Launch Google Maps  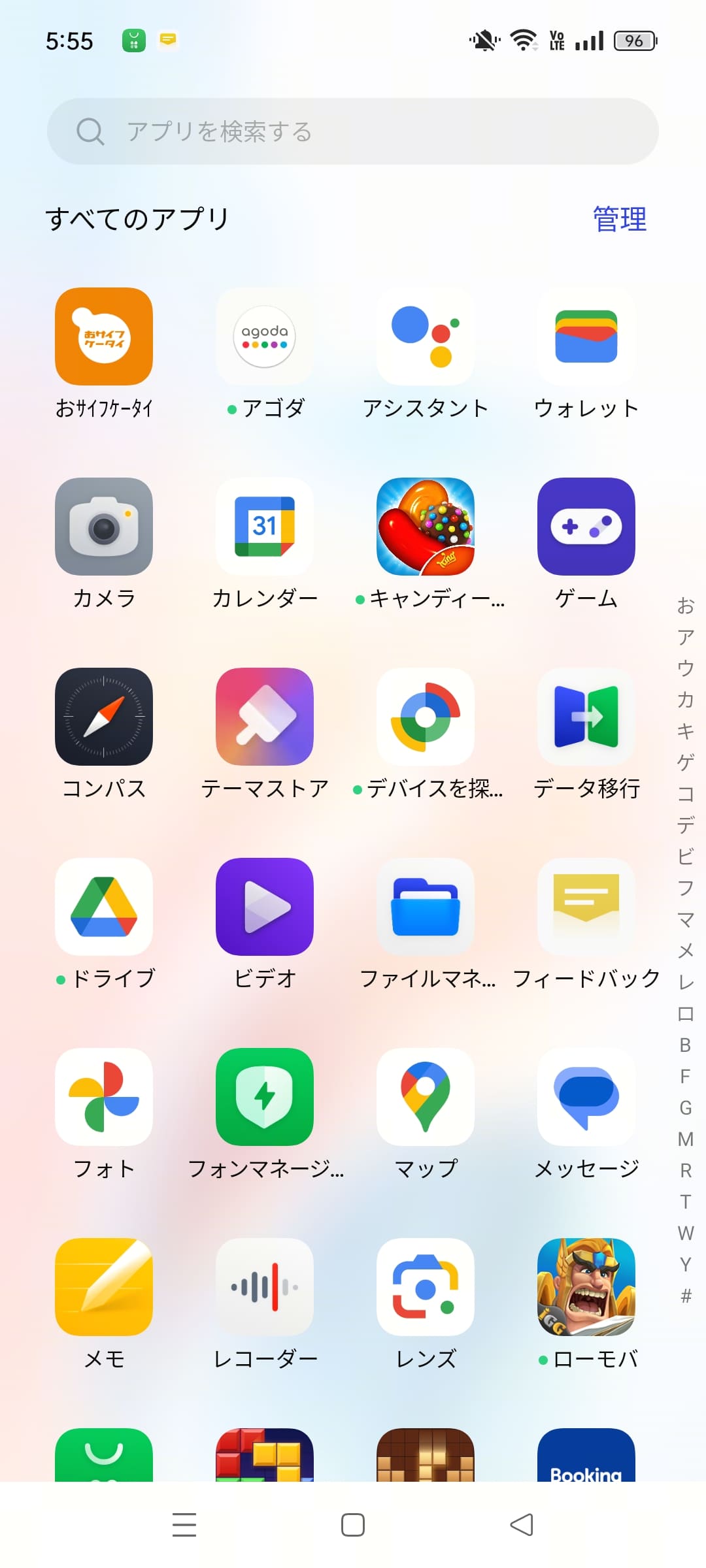click(x=425, y=1095)
